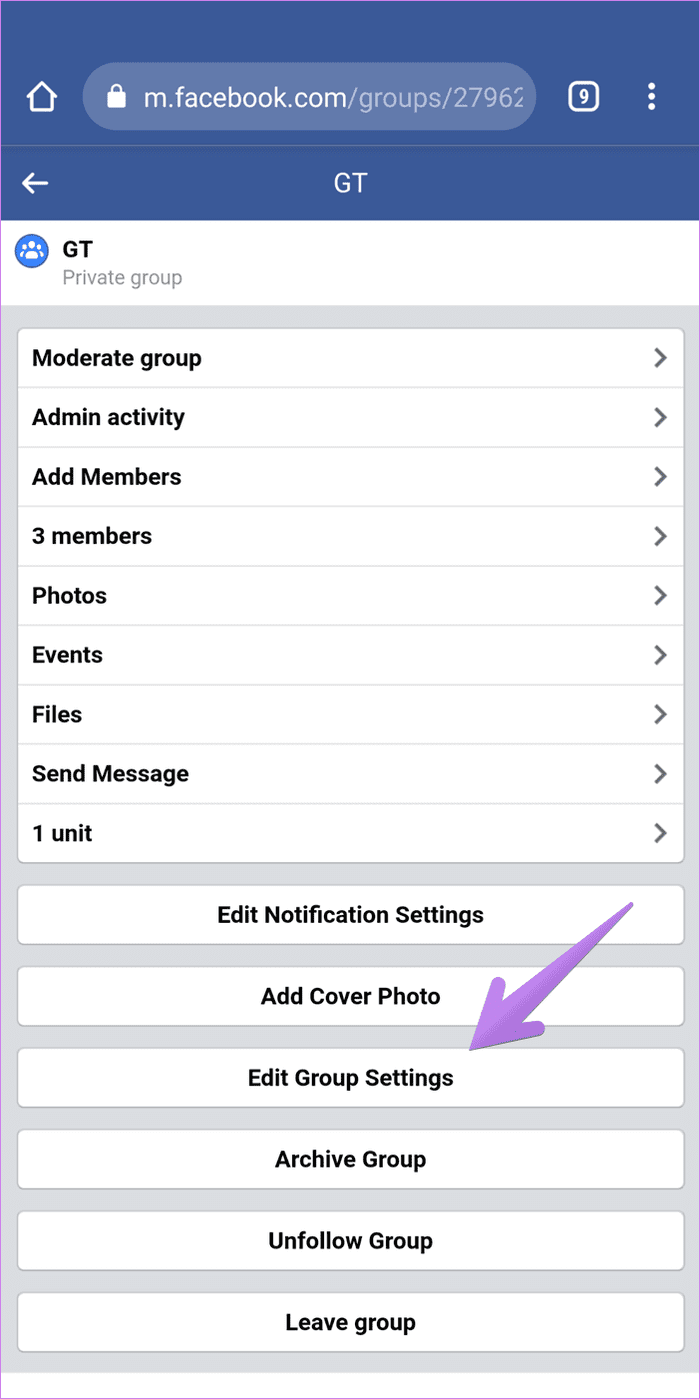The height and width of the screenshot is (1399, 700).
Task: Open group Photos
Action: pos(350,596)
